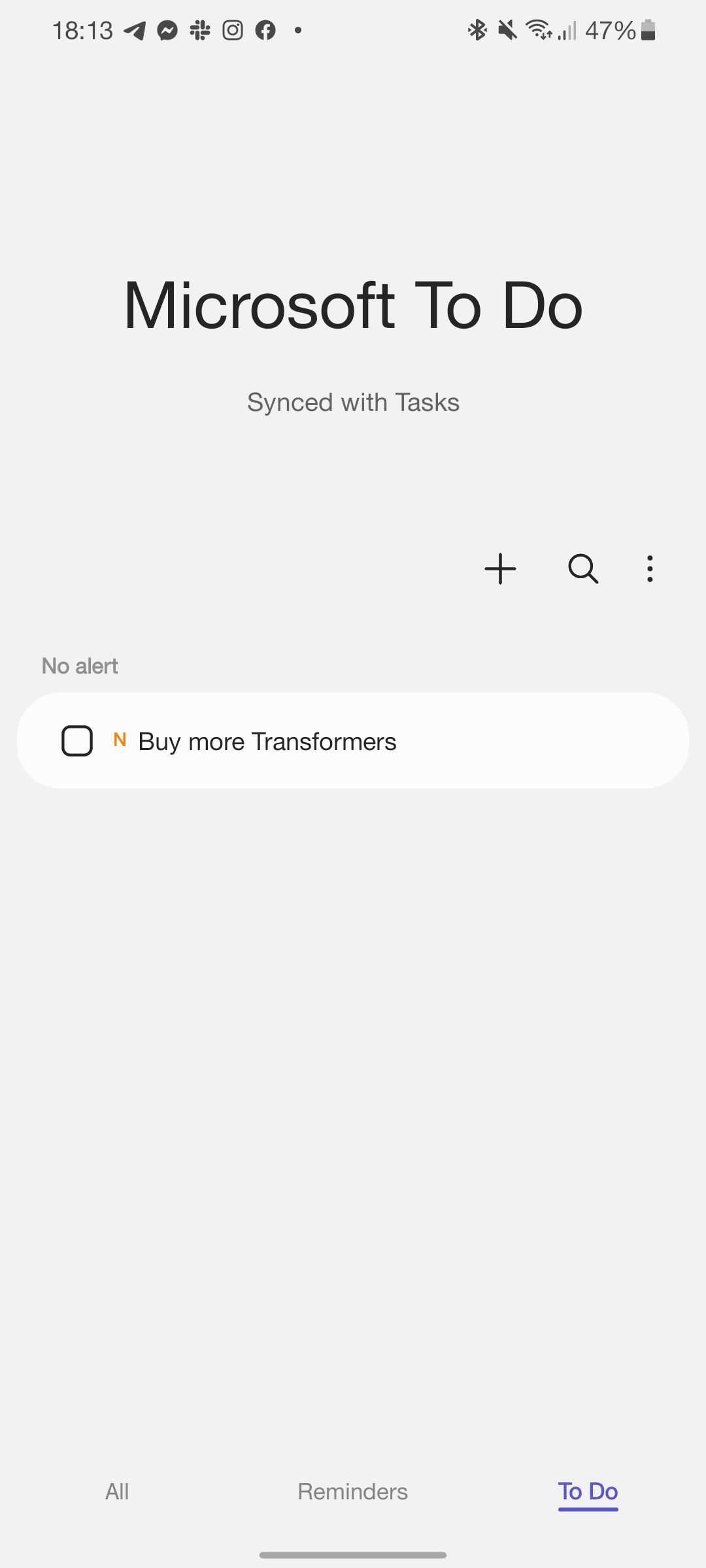Tap the Telegram icon in the status bar

135,30
